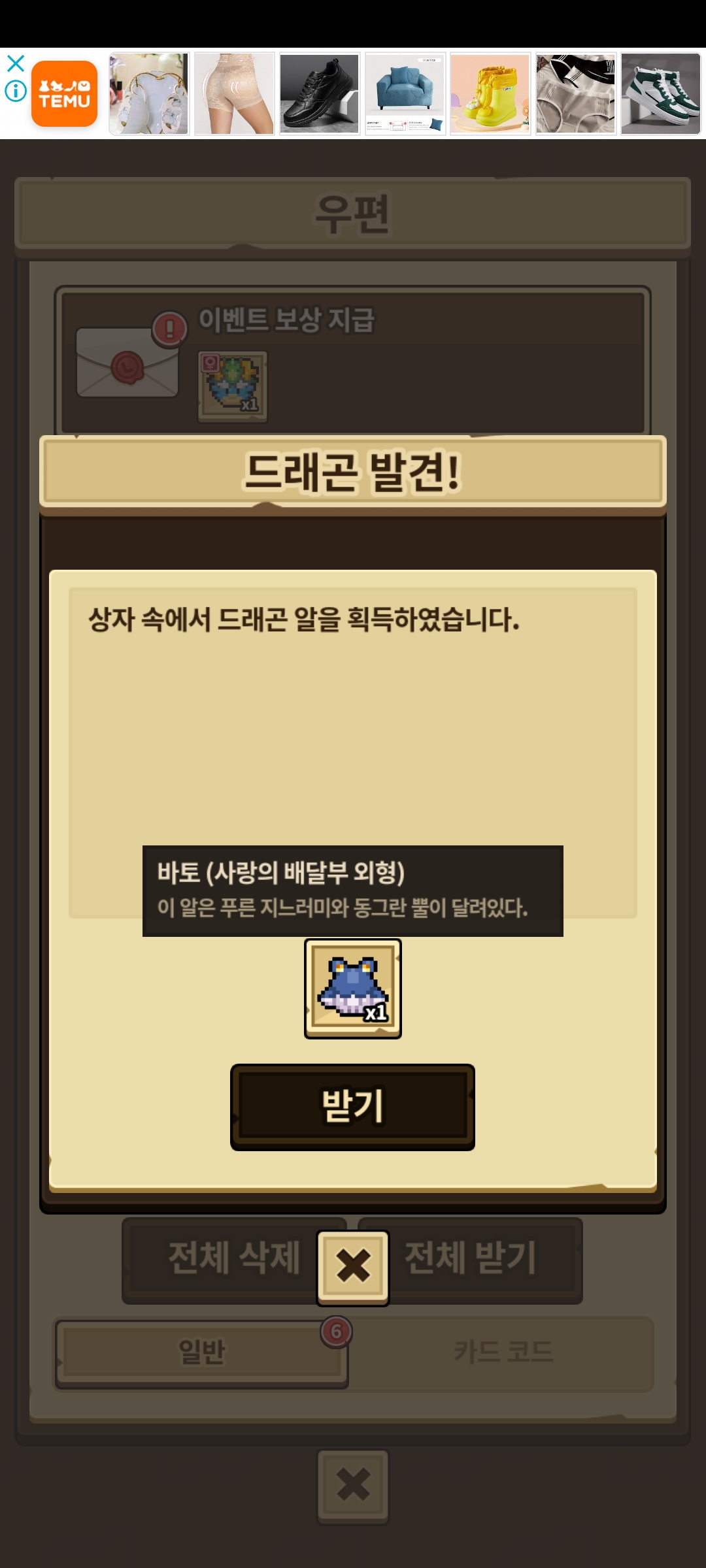Open the blue sofa ad product
Image resolution: width=706 pixels, height=1568 pixels.
point(405,94)
